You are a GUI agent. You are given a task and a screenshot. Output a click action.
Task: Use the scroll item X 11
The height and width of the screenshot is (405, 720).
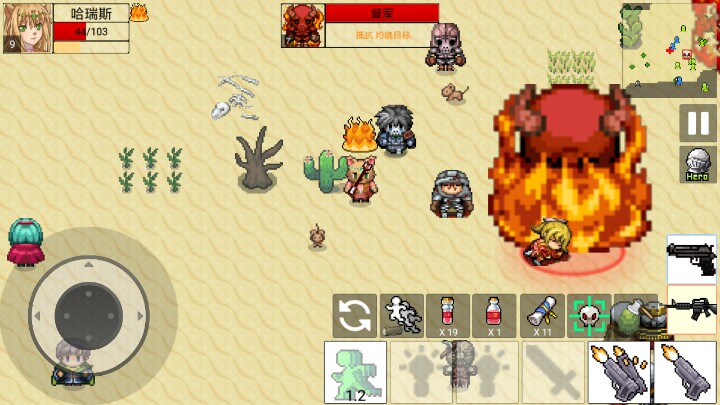(x=541, y=316)
